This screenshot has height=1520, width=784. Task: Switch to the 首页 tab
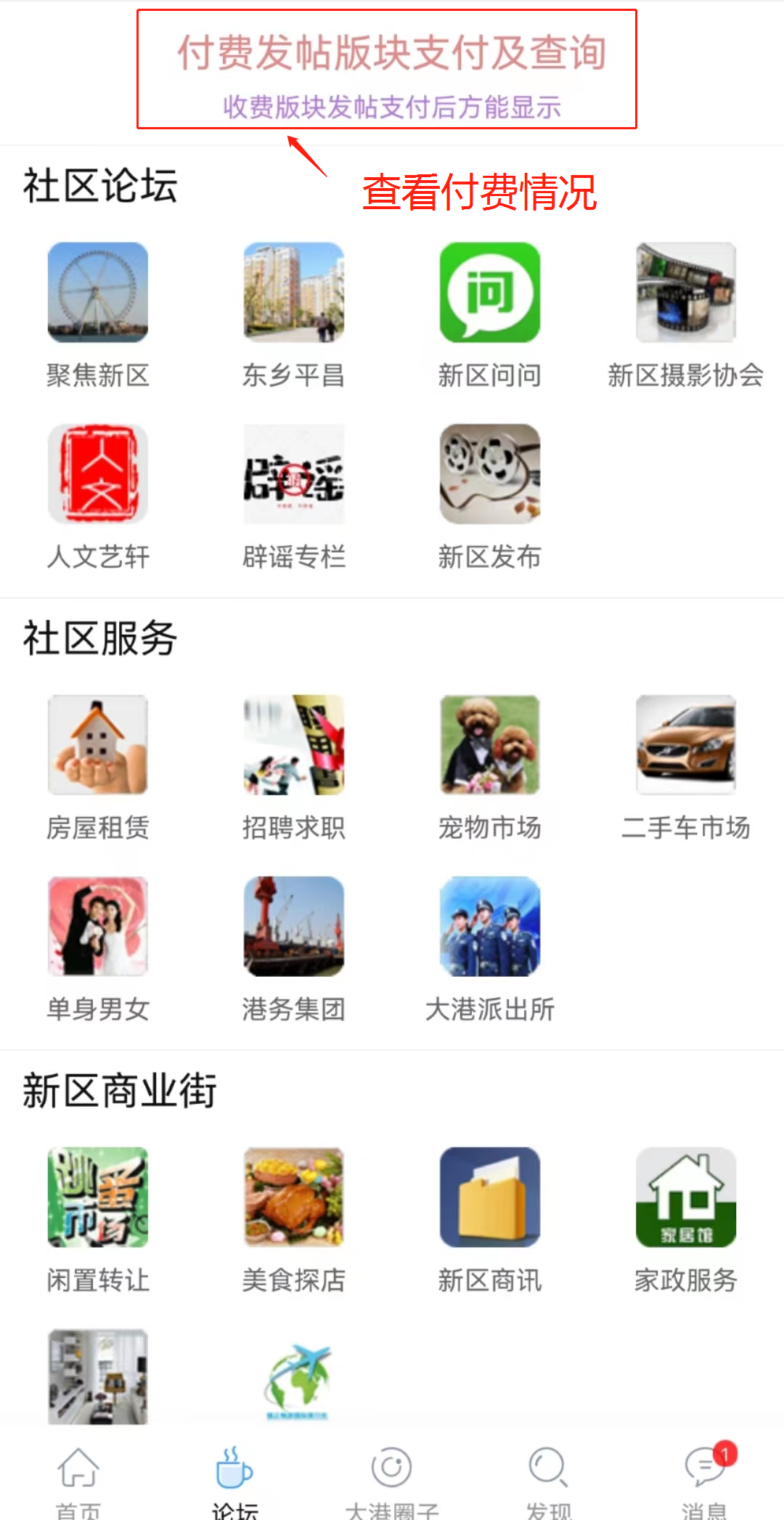coord(78,1478)
